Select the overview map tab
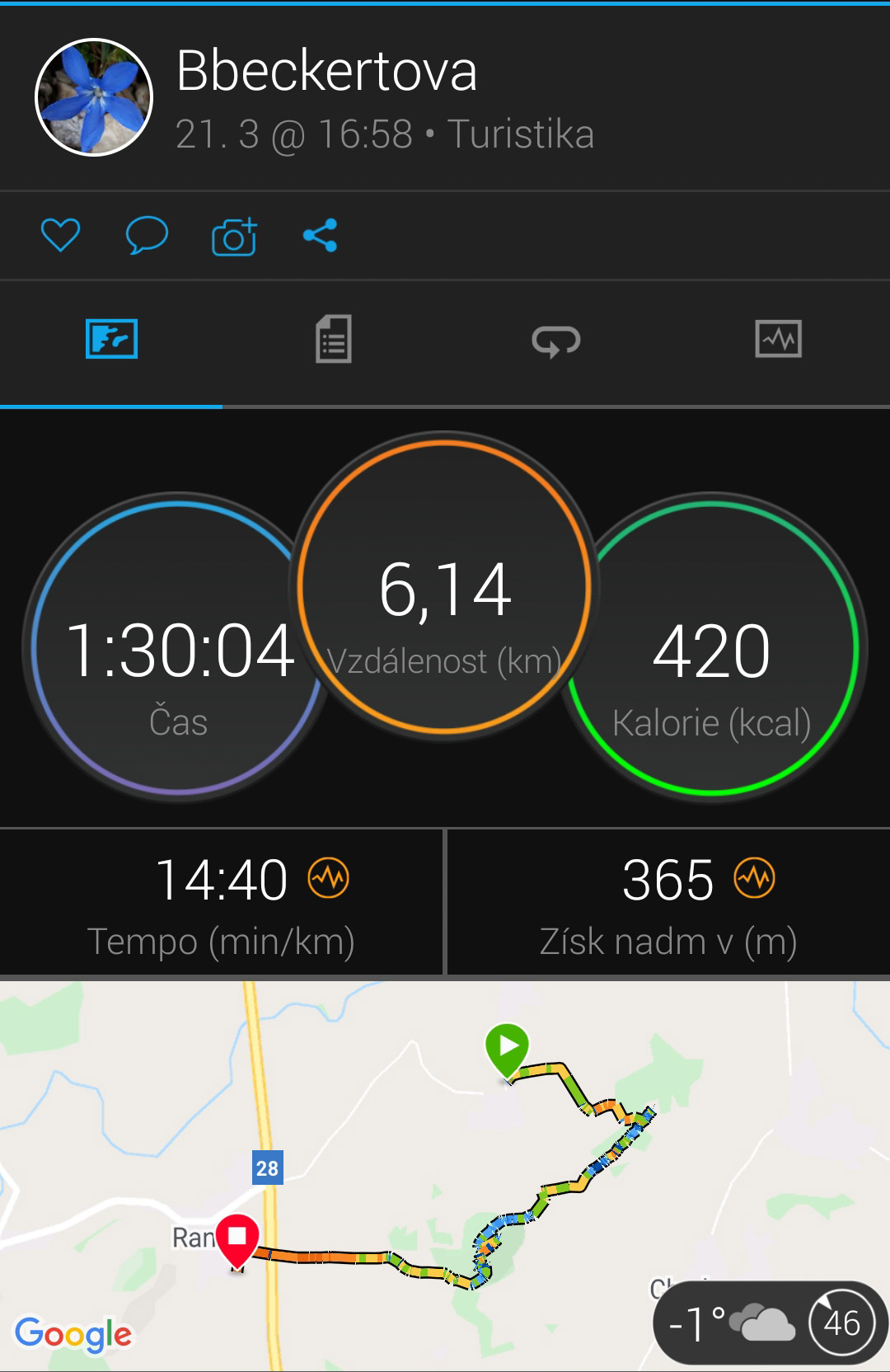This screenshot has height=1372, width=890. click(x=111, y=339)
